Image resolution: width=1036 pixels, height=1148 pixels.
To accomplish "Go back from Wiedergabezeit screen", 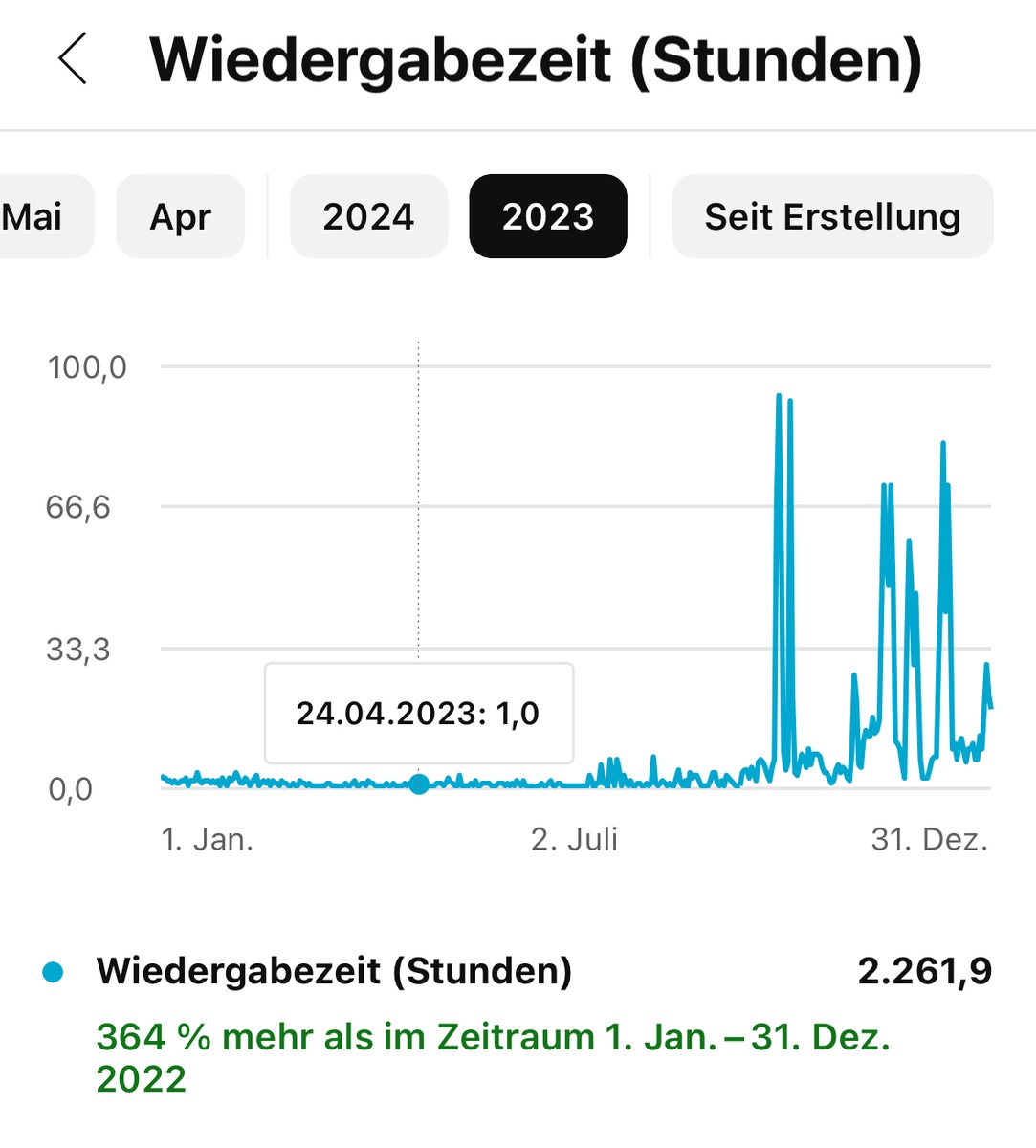I will coord(73,58).
